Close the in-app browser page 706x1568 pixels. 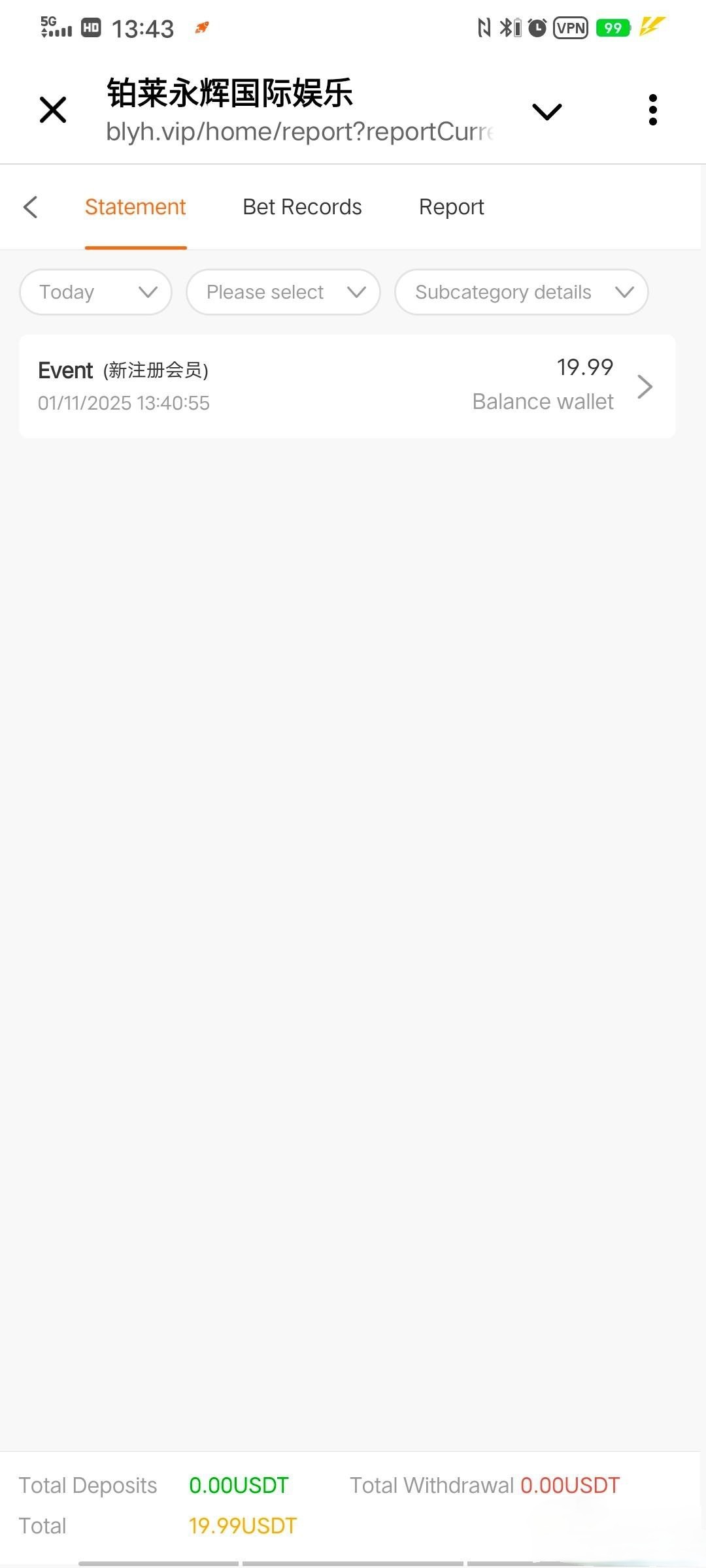53,110
